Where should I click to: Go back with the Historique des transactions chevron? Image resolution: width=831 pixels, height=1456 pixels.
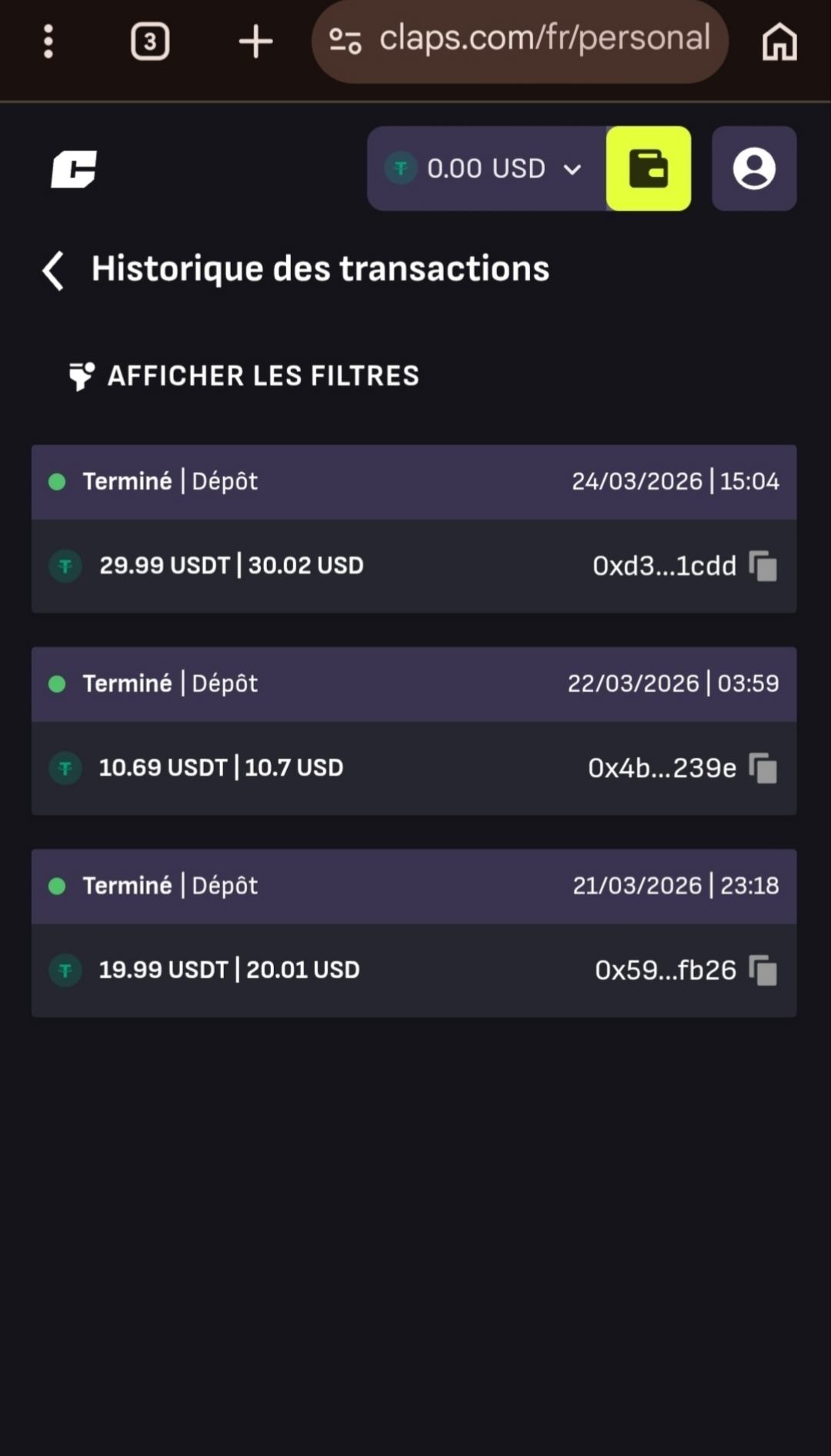(x=51, y=271)
